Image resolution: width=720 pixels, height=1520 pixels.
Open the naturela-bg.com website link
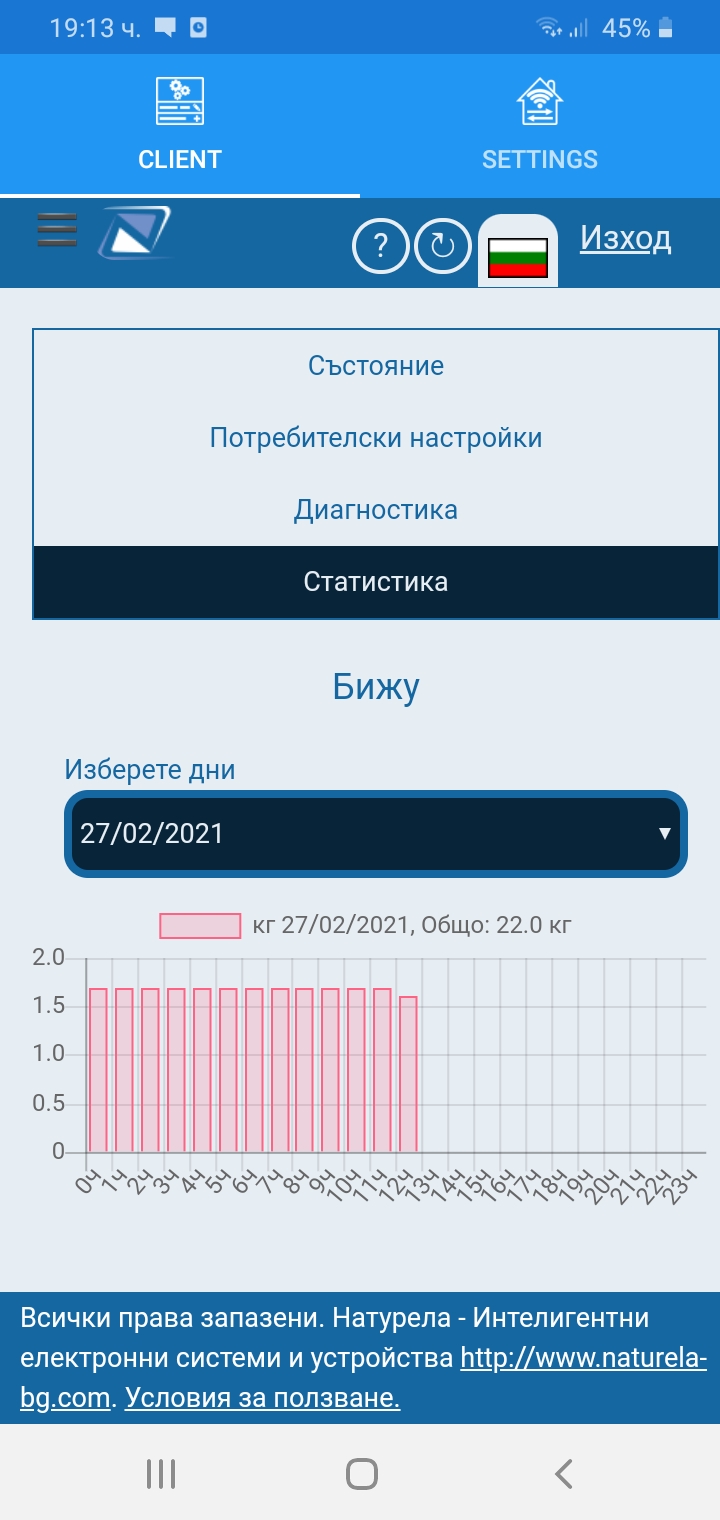coord(583,1360)
